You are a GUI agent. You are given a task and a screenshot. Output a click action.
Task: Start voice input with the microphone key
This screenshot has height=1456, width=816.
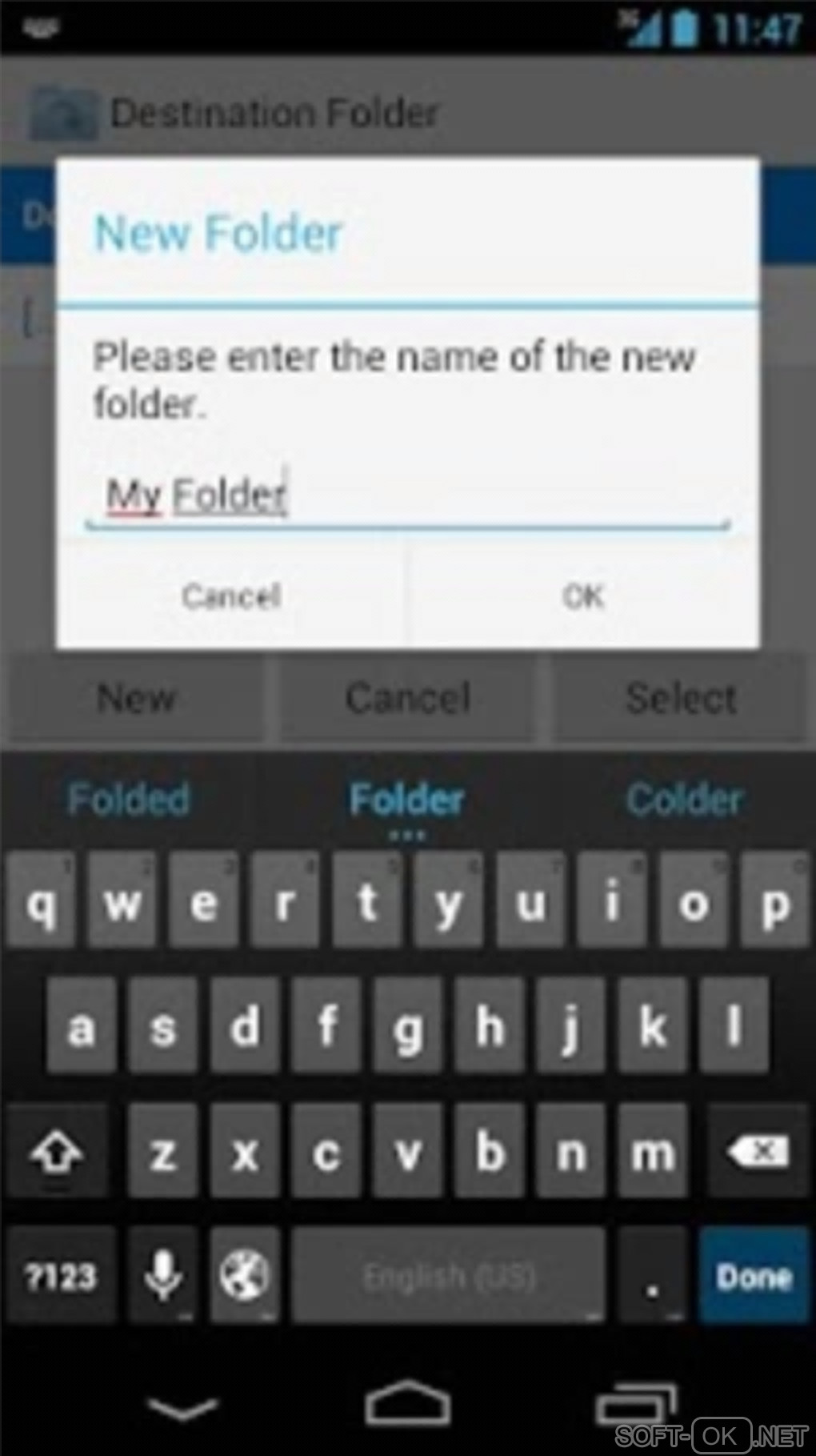[x=163, y=1276]
